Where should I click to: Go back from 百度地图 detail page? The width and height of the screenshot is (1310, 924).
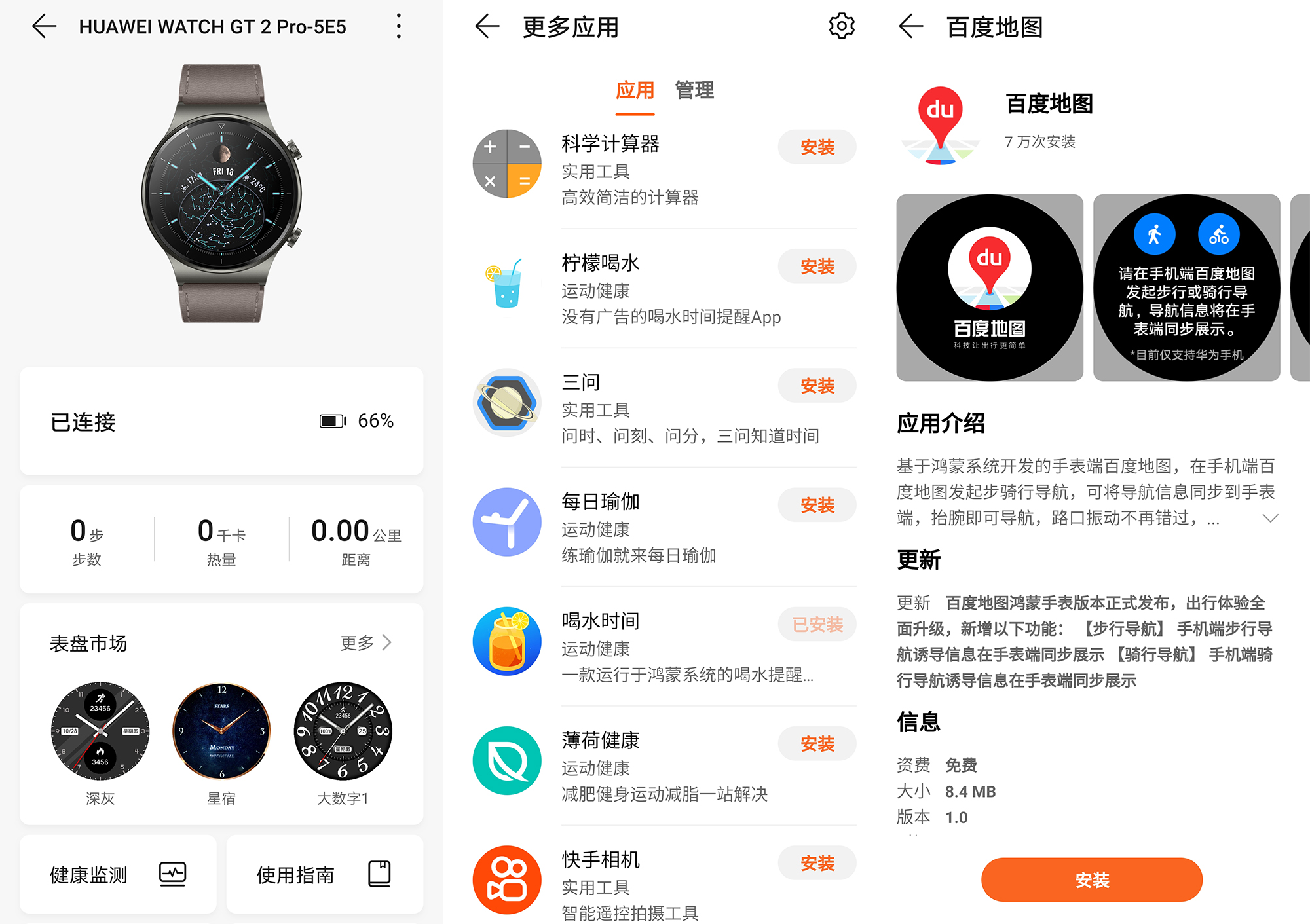point(911,27)
